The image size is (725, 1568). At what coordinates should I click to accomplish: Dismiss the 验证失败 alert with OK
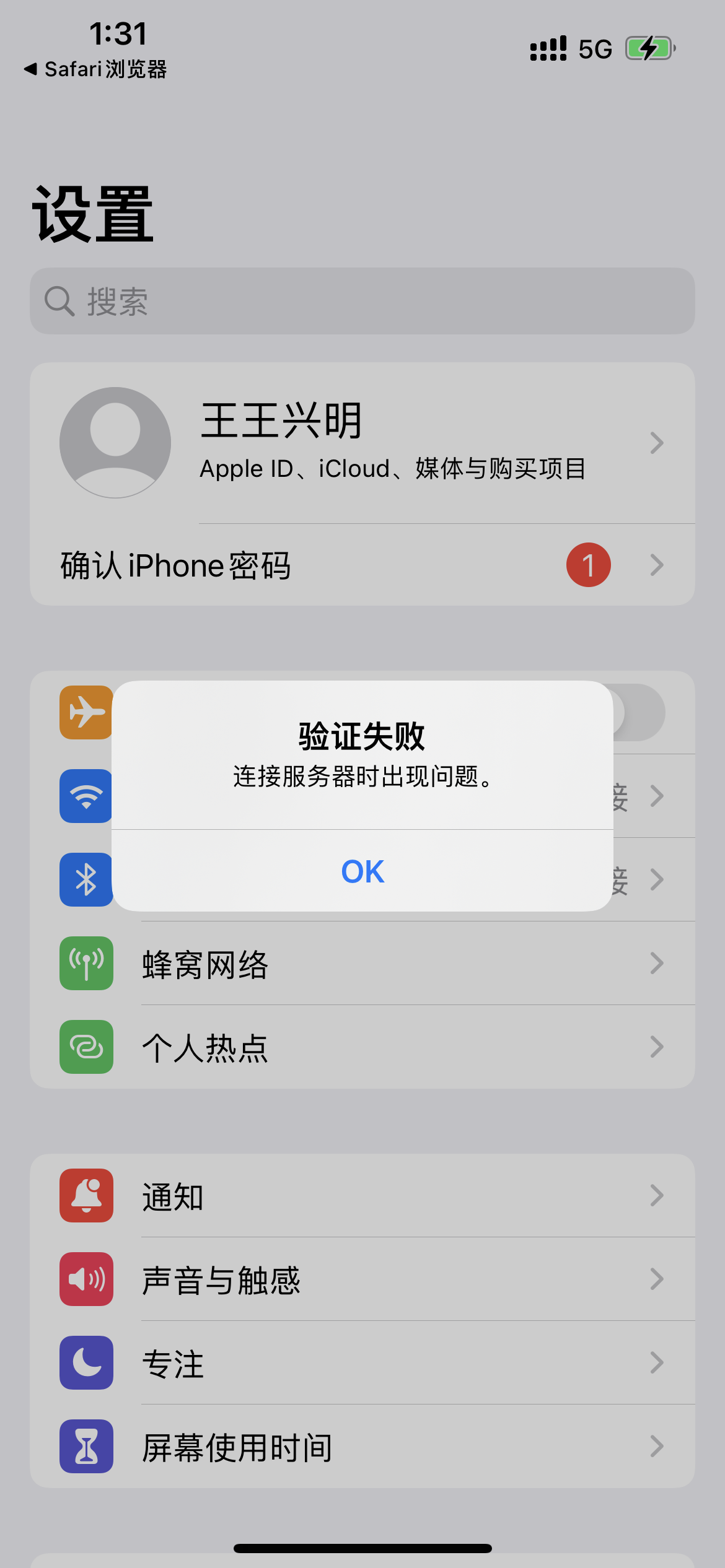pyautogui.click(x=362, y=871)
